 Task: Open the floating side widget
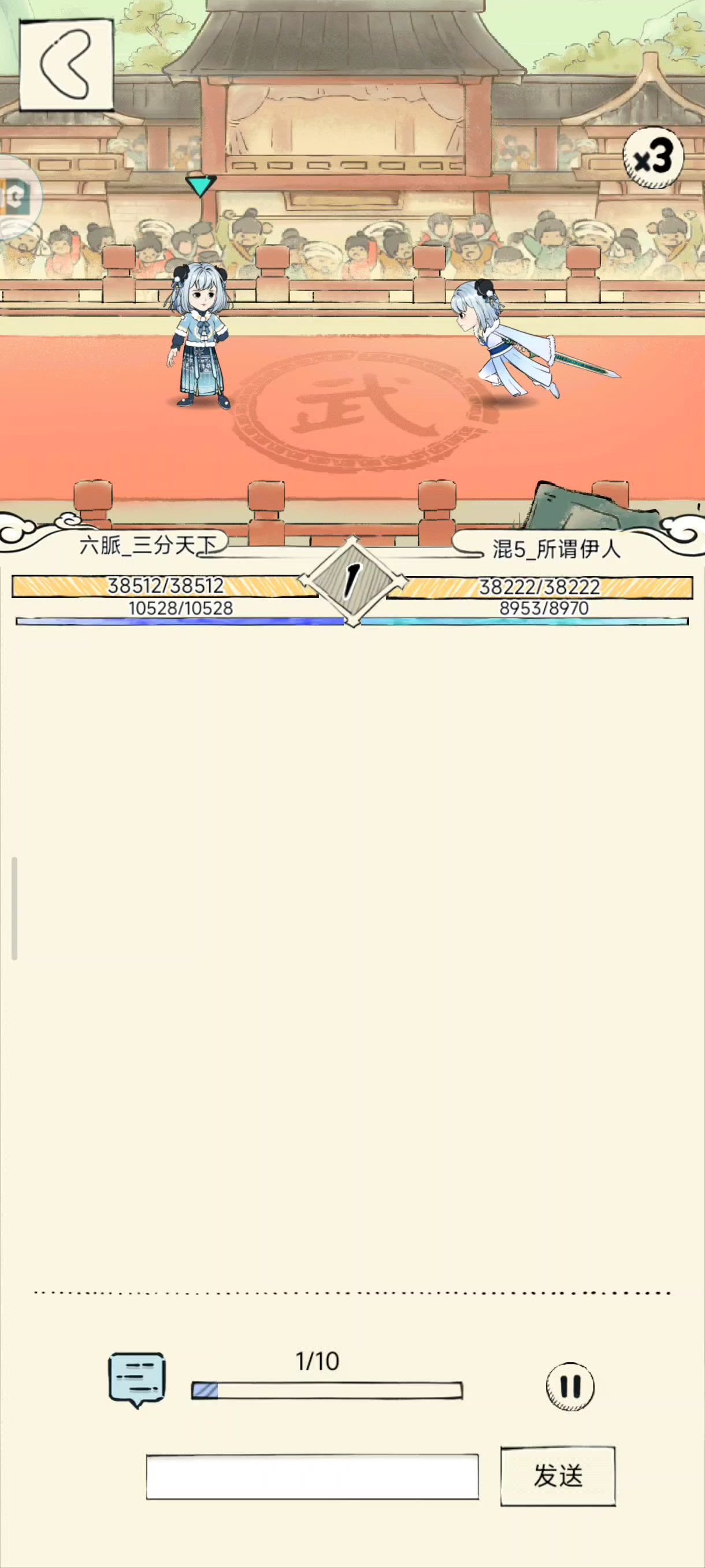tap(16, 197)
